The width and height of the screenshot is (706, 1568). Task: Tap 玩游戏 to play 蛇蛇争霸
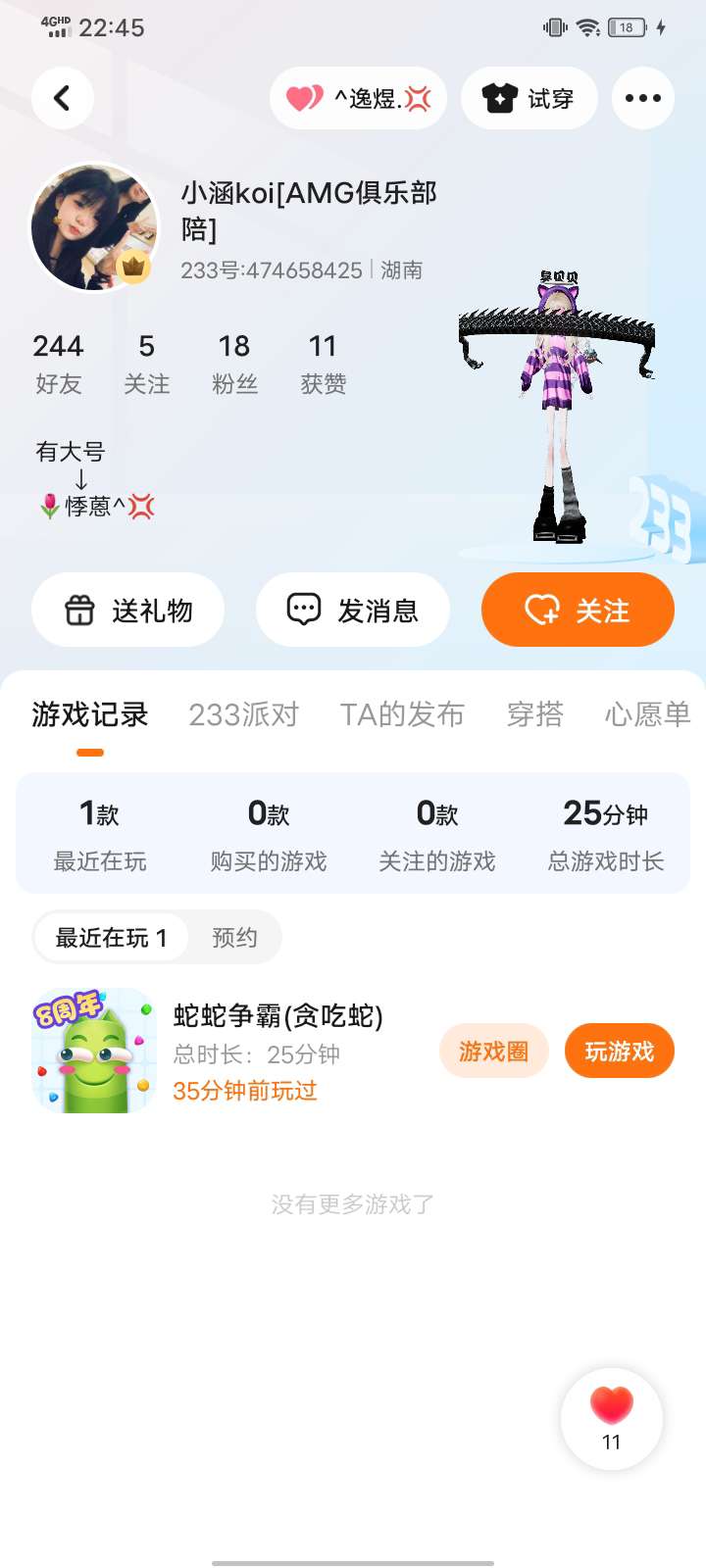620,1052
